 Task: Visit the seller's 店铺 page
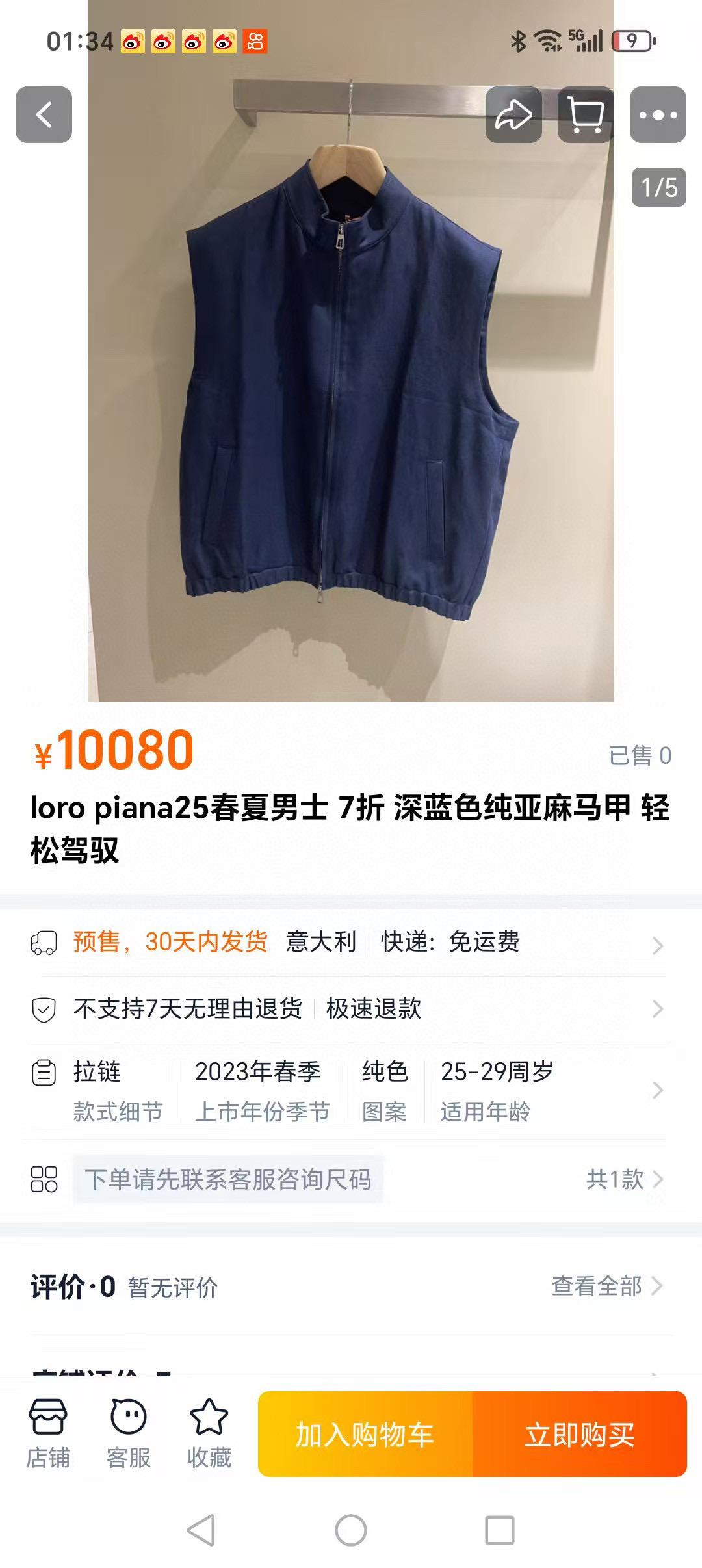(48, 1434)
